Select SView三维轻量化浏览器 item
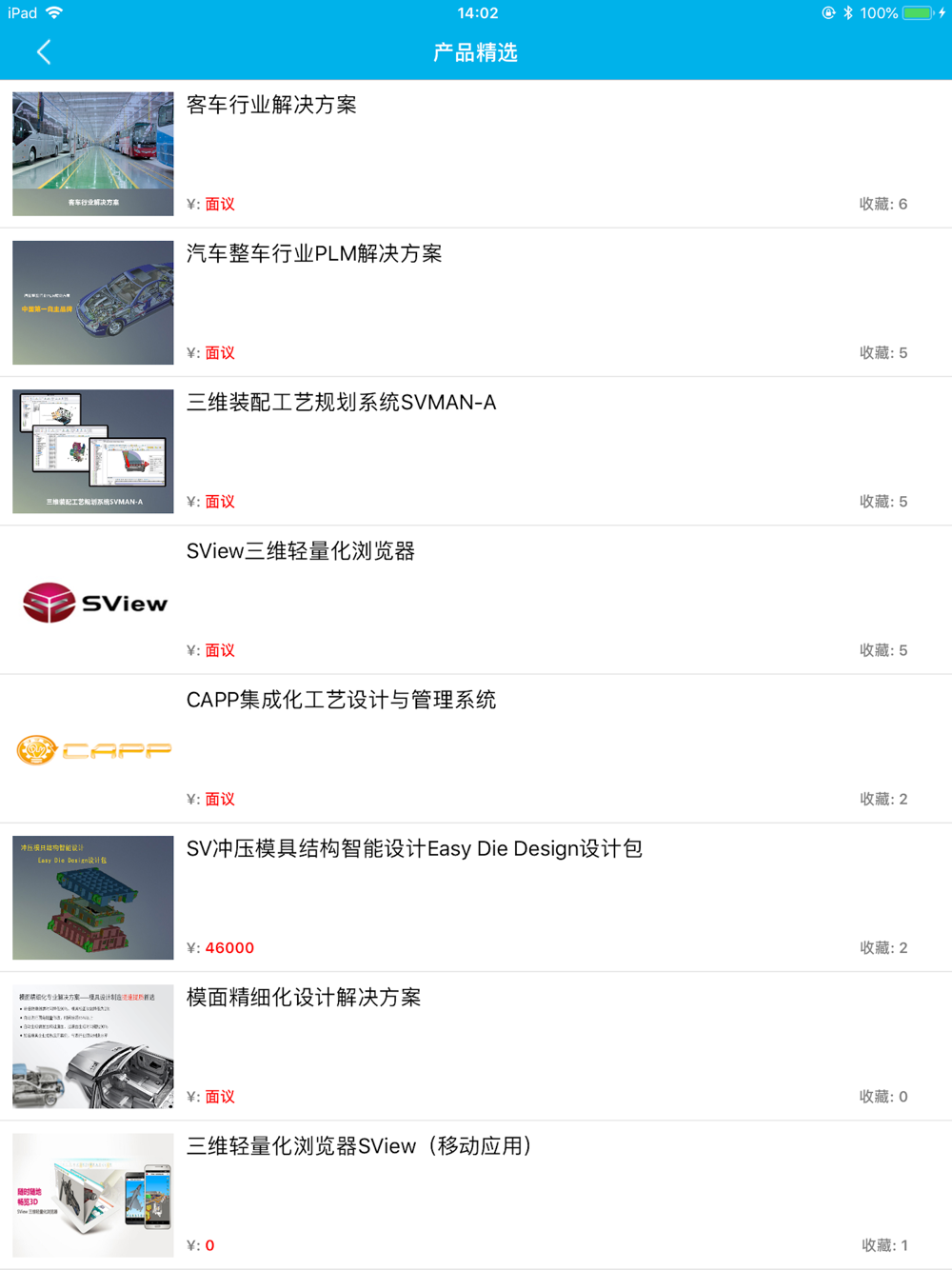Viewport: 952px width, 1270px height. 301,551
